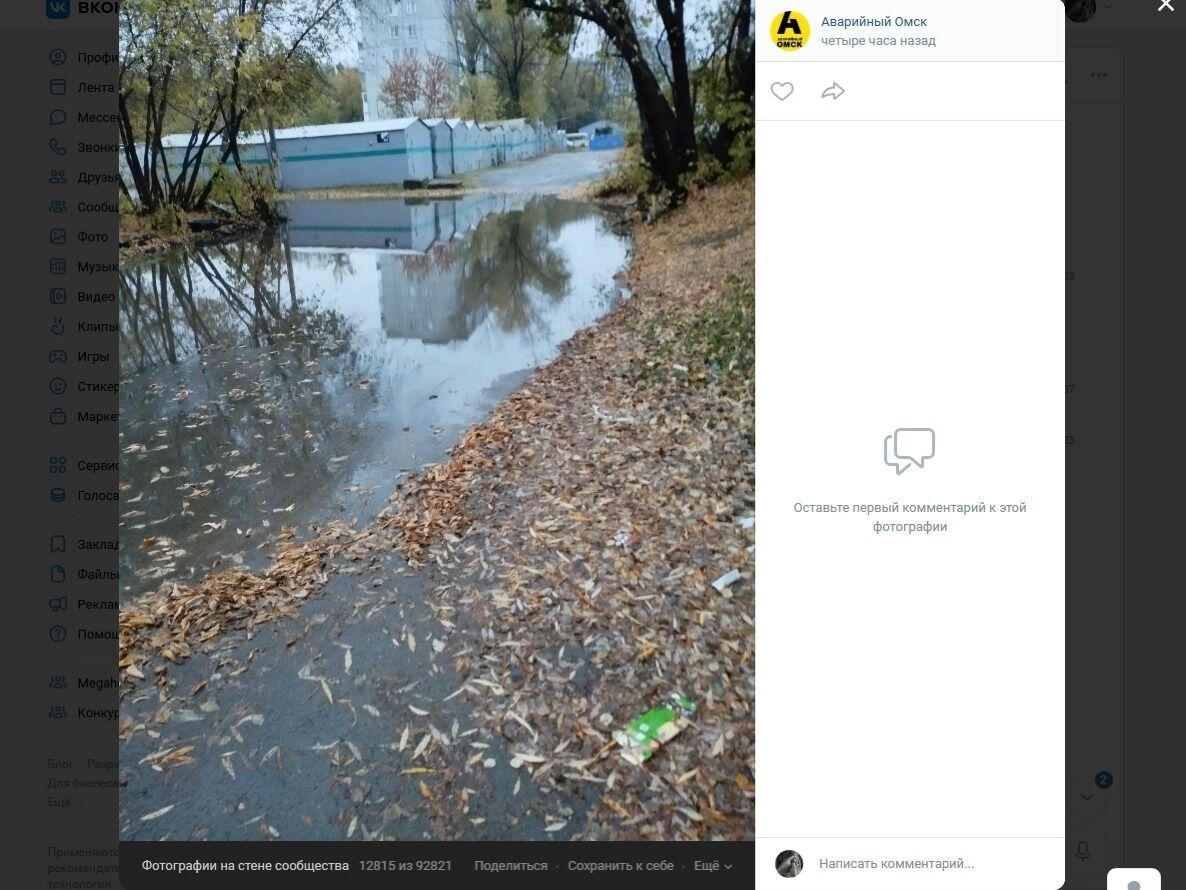Open Аварийный Омск community page
The width and height of the screenshot is (1186, 890).
[x=873, y=22]
